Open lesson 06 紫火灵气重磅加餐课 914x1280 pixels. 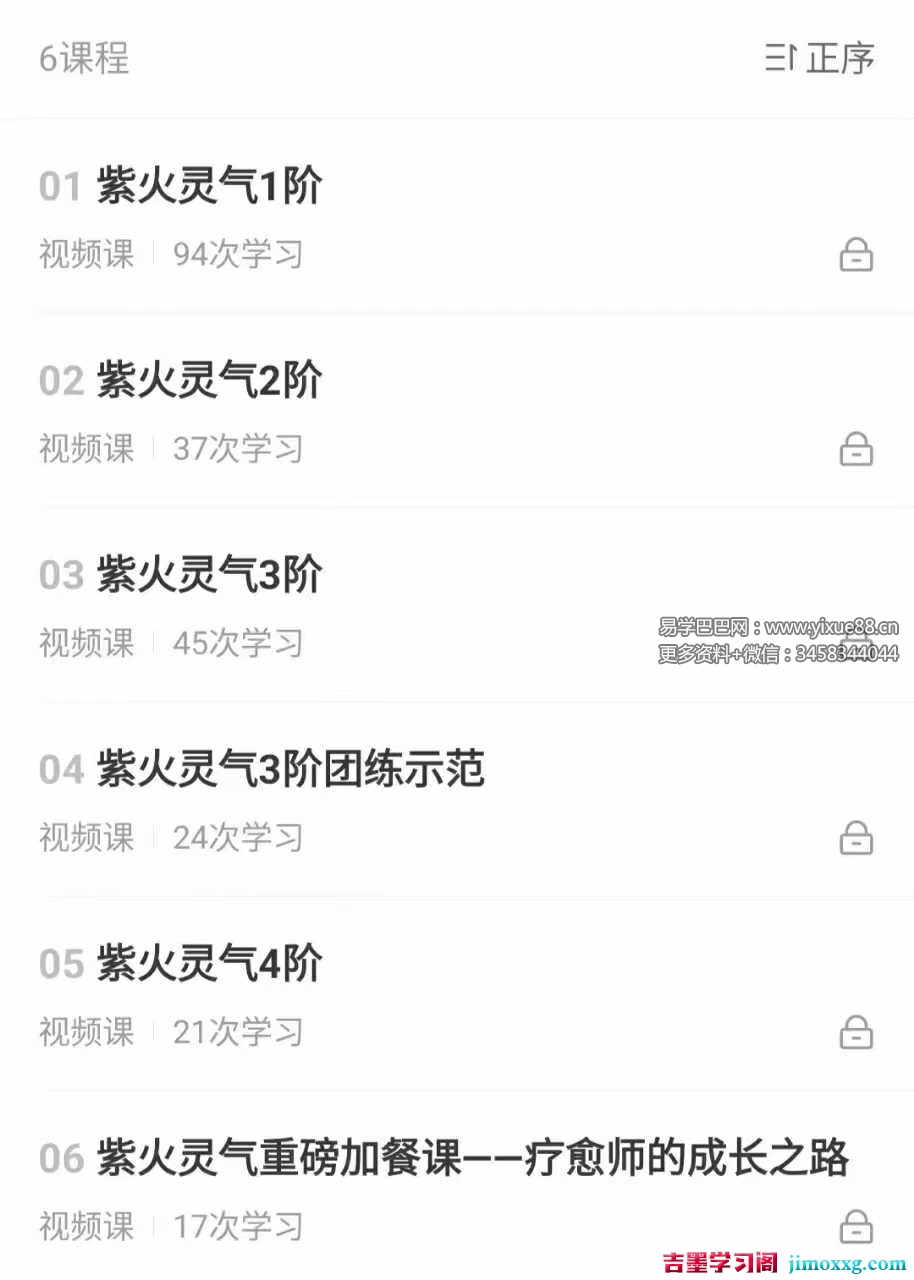pos(472,1158)
